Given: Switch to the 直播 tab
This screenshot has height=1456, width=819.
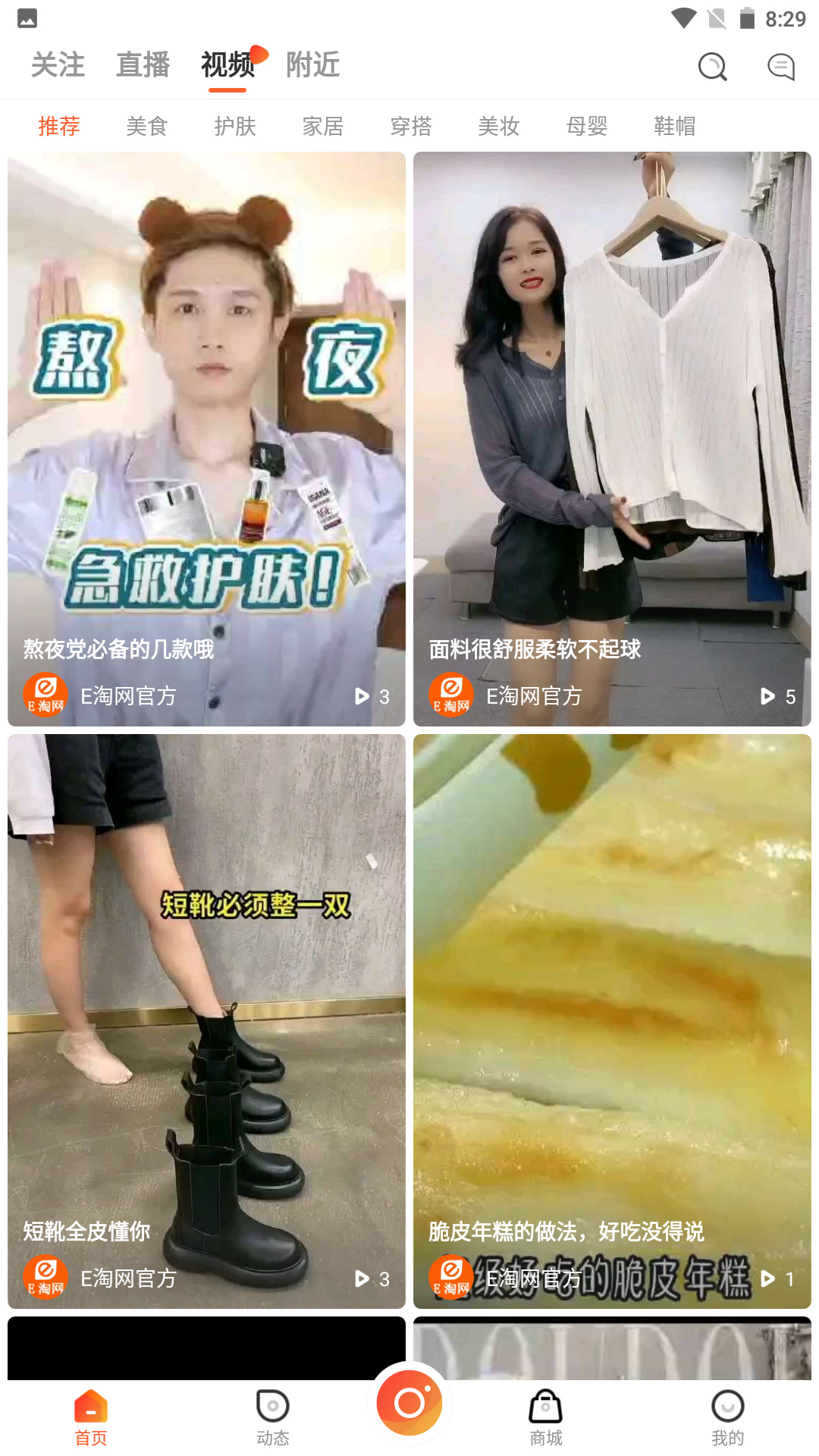Looking at the screenshot, I should coord(143,65).
